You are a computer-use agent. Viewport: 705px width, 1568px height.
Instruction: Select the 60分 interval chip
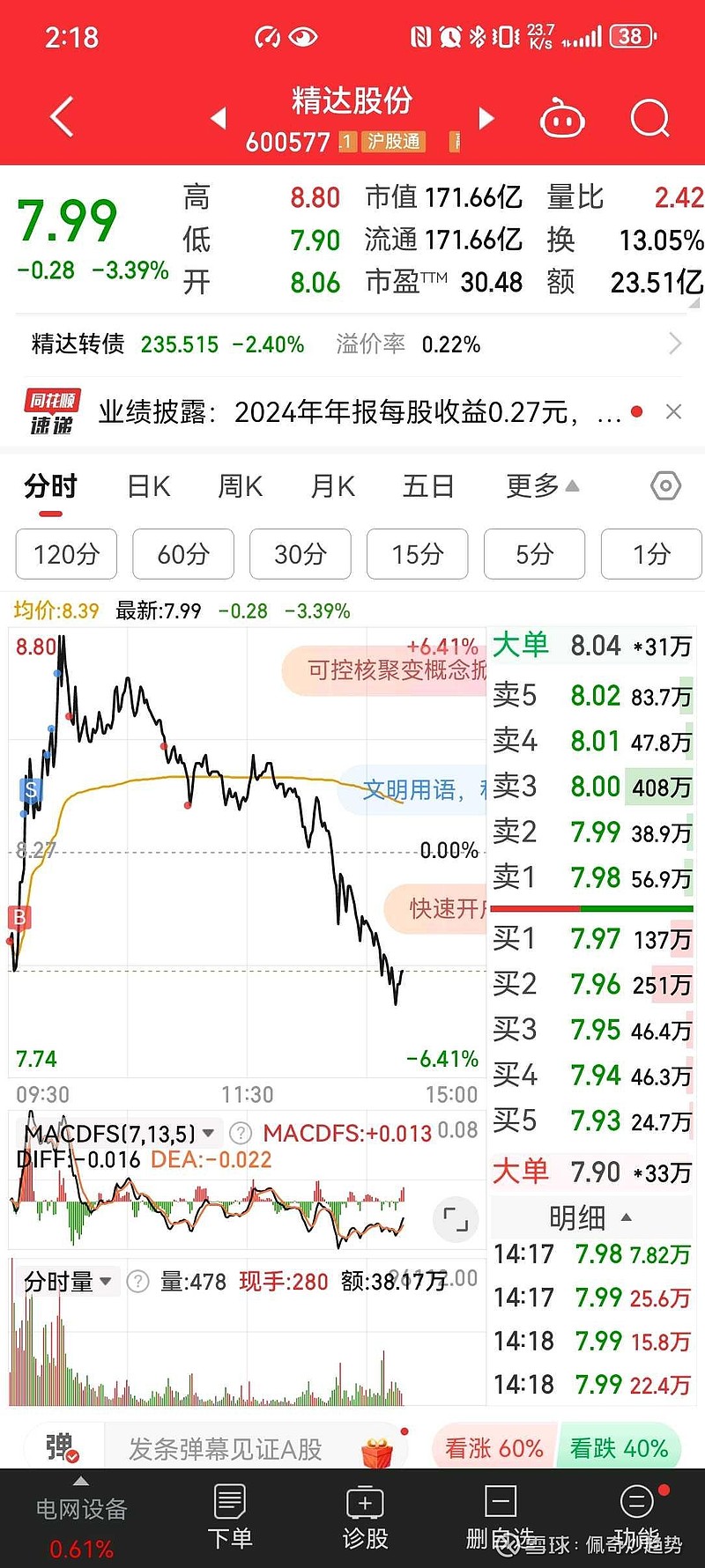pos(183,554)
